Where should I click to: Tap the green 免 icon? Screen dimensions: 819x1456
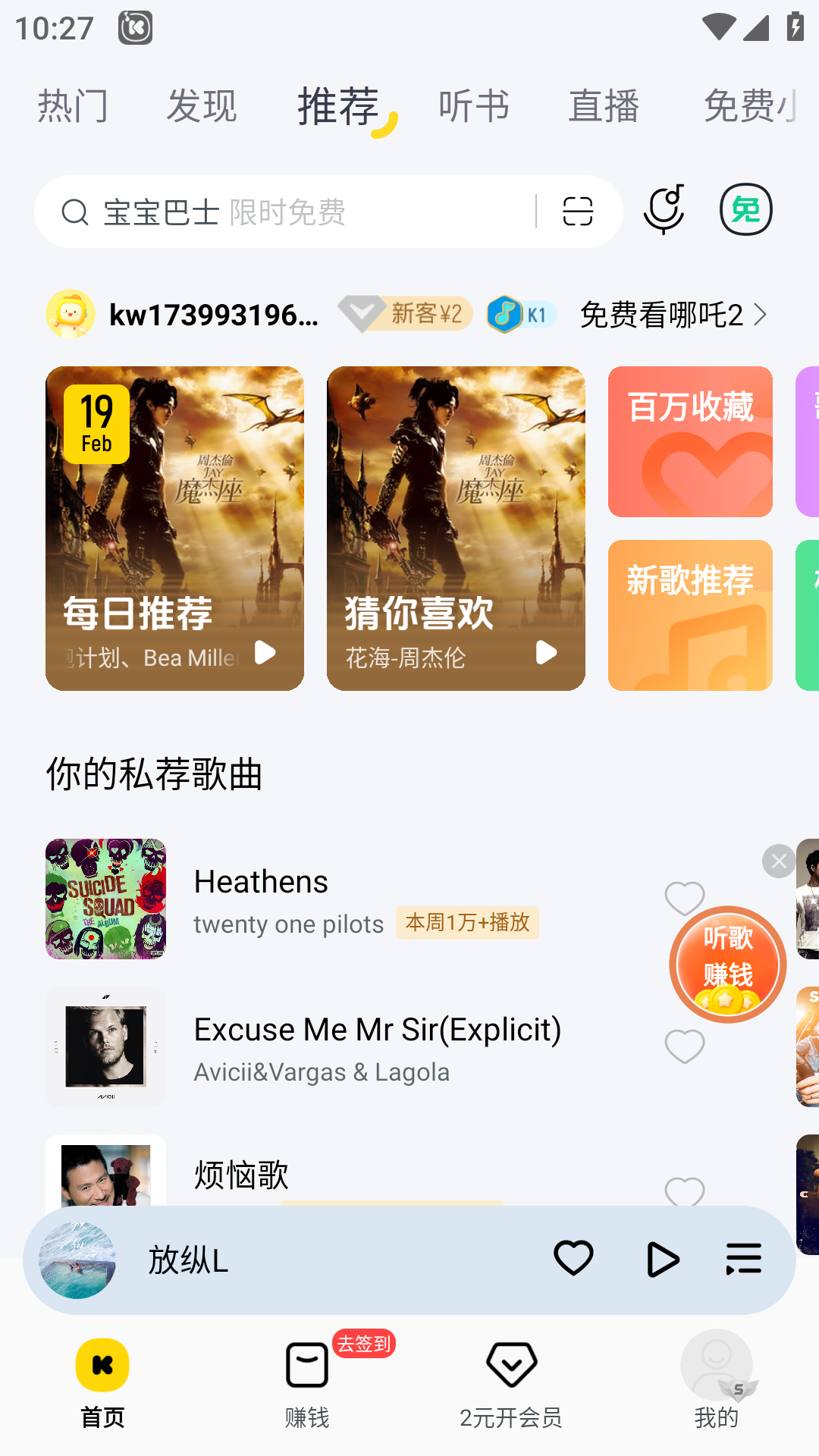pos(745,210)
